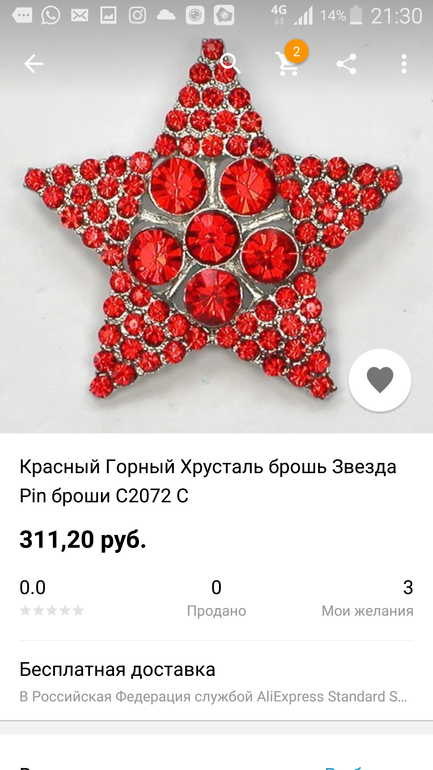Open the three-dot overflow menu
The image size is (433, 770).
tap(404, 64)
